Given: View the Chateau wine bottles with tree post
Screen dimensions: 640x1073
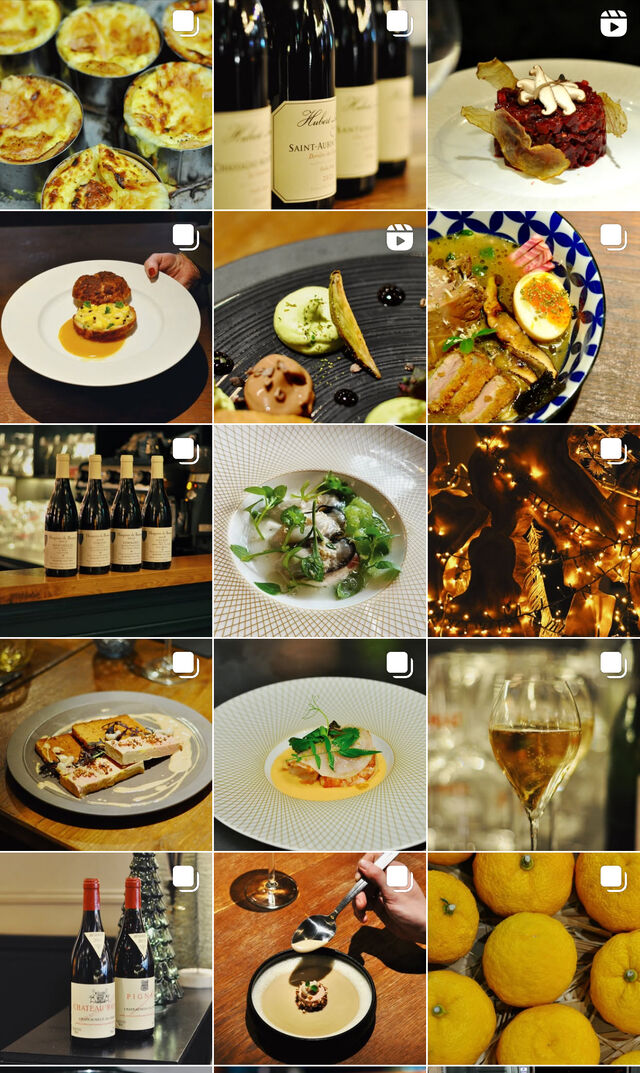Looking at the screenshot, I should point(106,958).
